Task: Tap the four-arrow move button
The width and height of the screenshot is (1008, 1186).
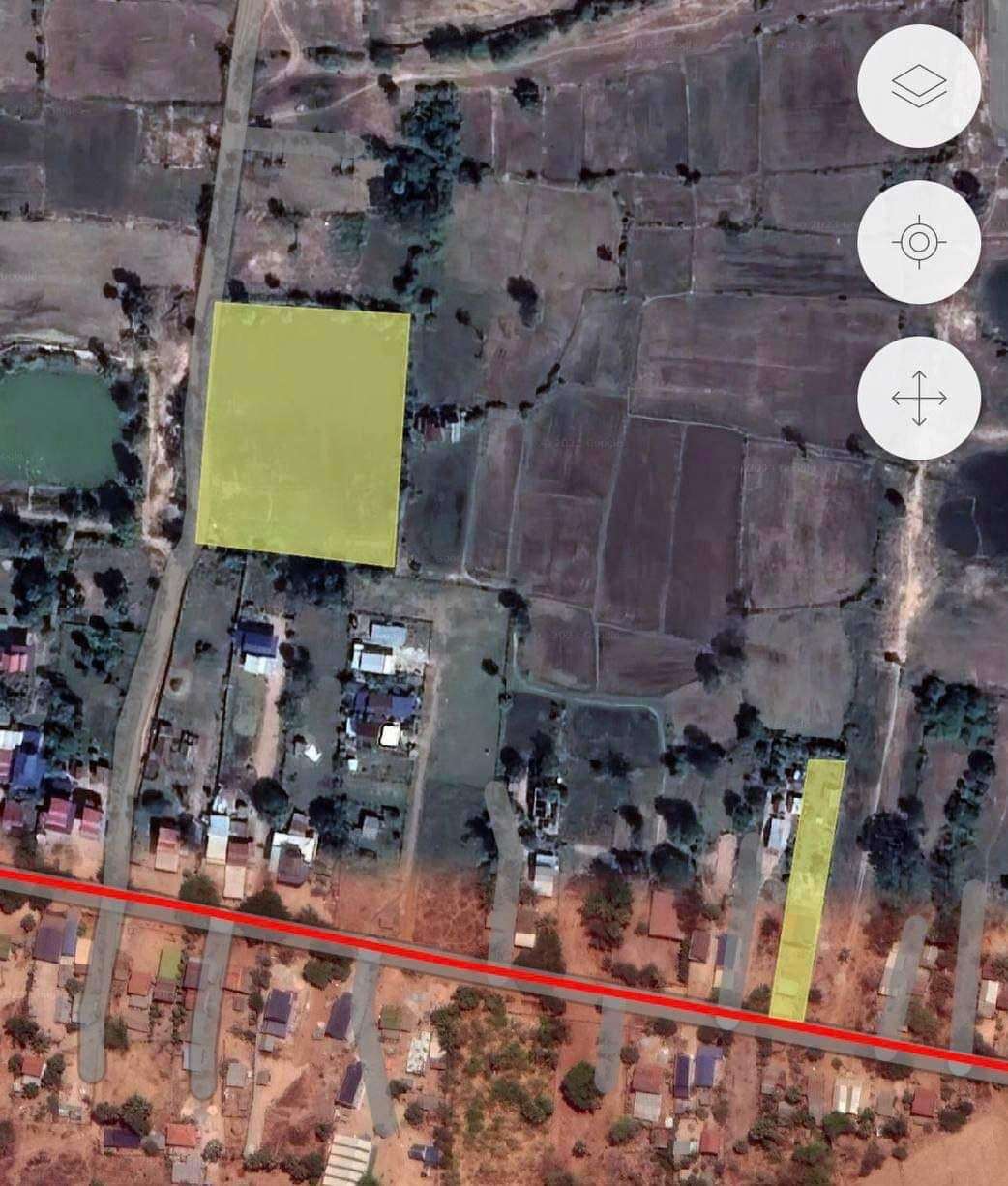Action: (x=918, y=398)
